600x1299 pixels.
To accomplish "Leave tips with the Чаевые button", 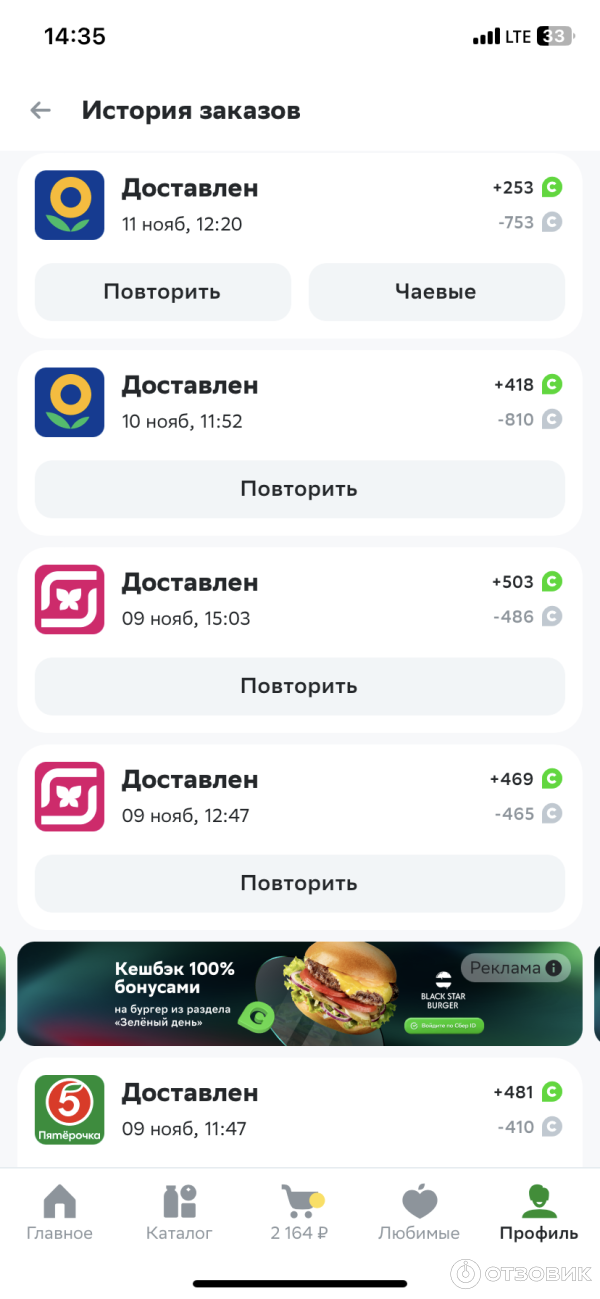I will 436,292.
